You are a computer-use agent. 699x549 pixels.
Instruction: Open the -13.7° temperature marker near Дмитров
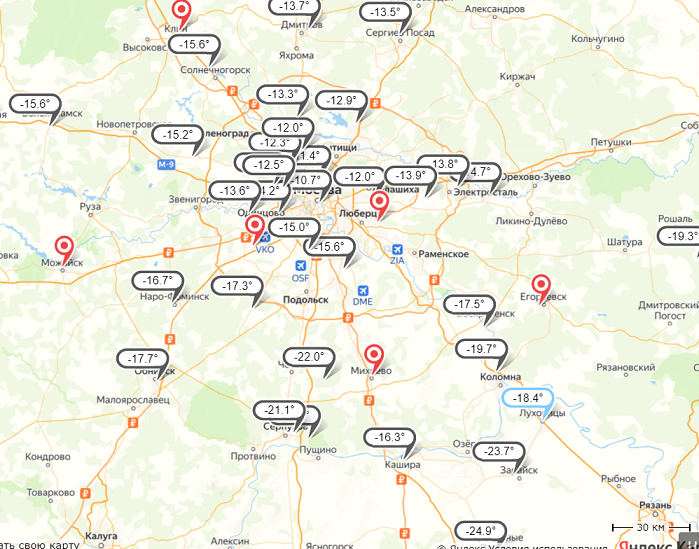pos(296,6)
